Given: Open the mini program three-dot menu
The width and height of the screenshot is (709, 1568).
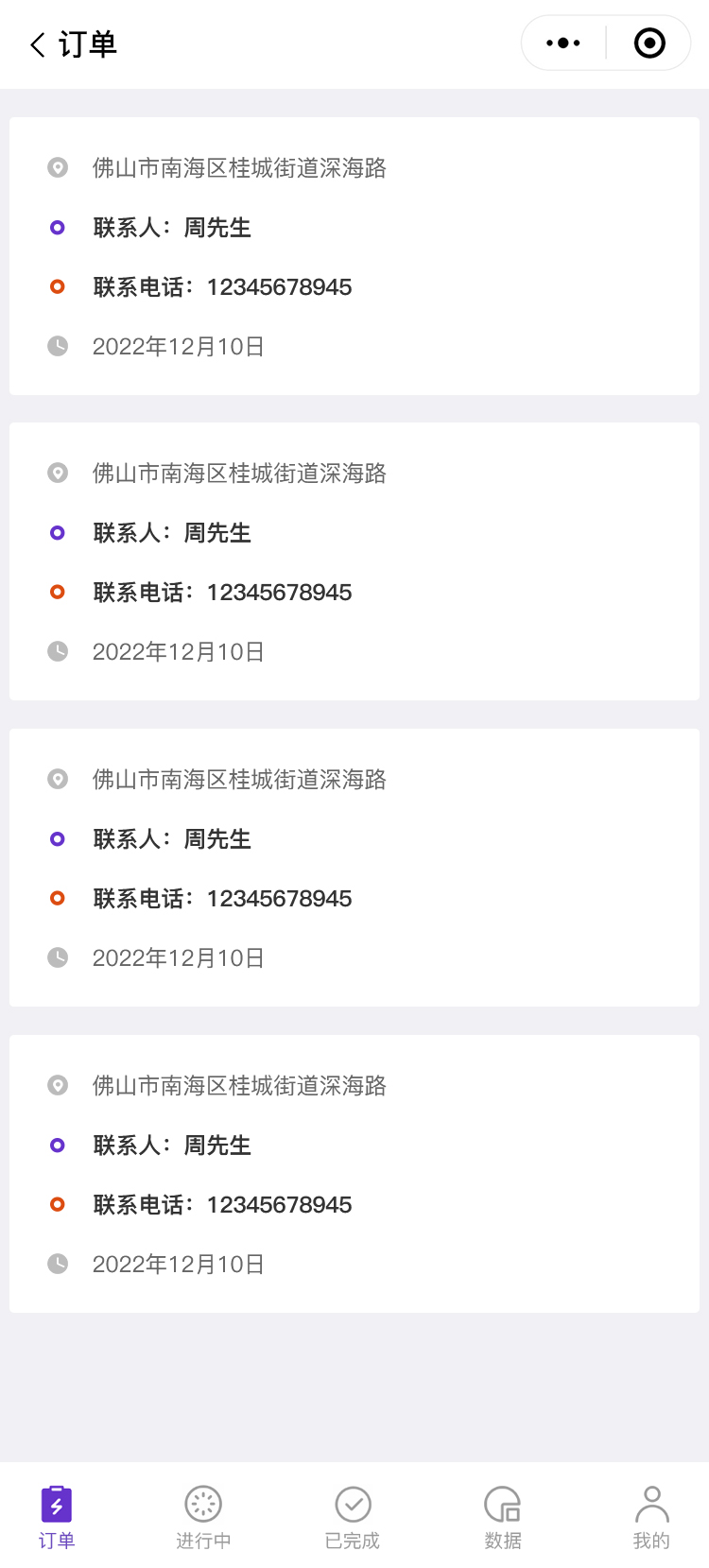Looking at the screenshot, I should (x=563, y=43).
